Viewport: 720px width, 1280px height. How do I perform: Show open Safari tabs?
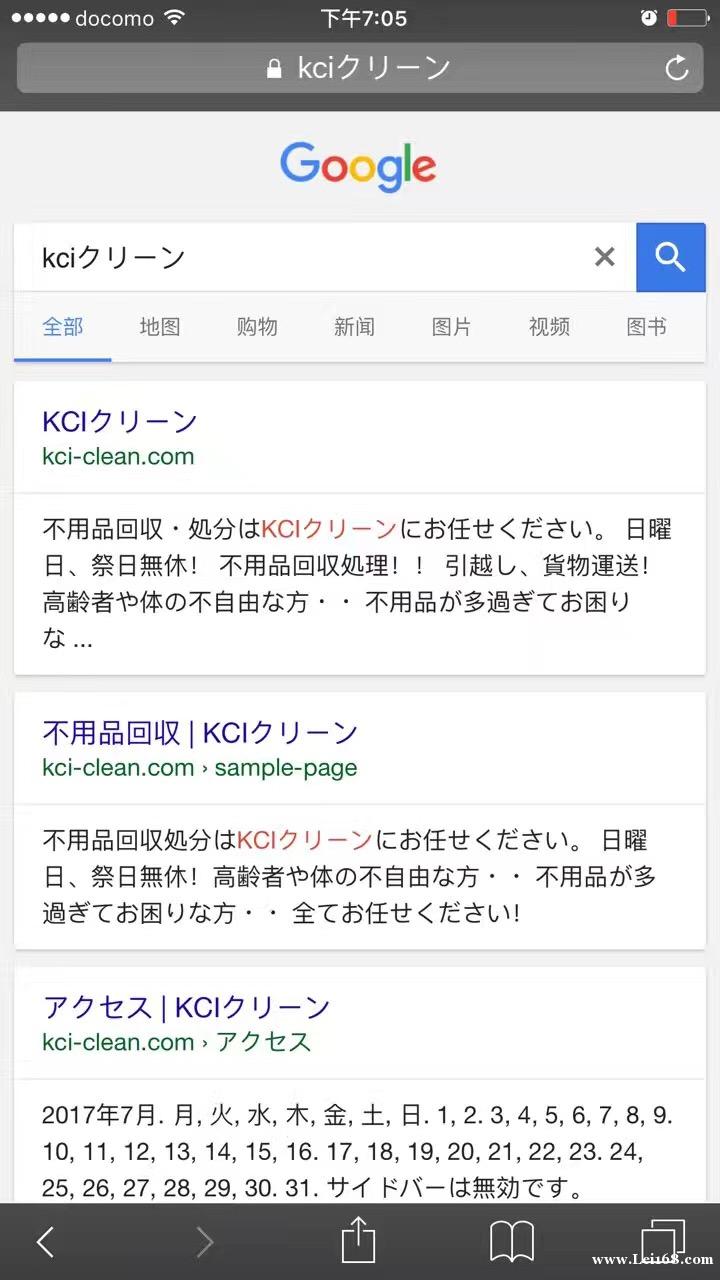pos(662,1240)
